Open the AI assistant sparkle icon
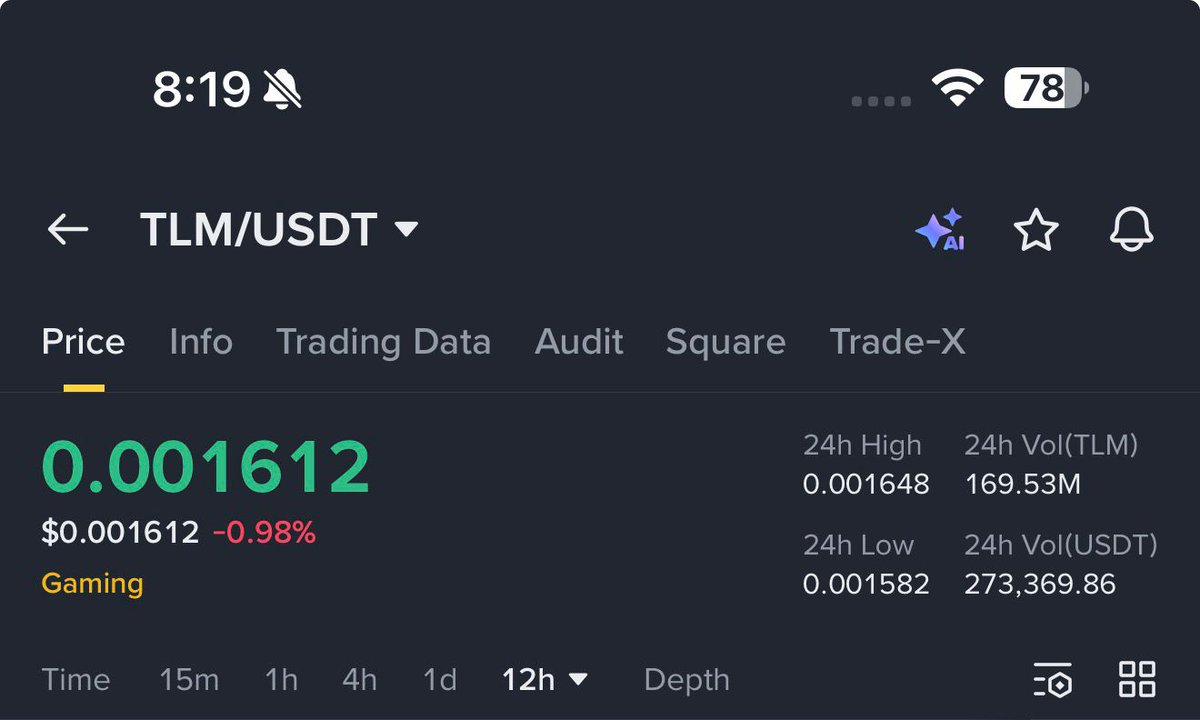Screen dimensions: 1200x720 click(x=939, y=231)
